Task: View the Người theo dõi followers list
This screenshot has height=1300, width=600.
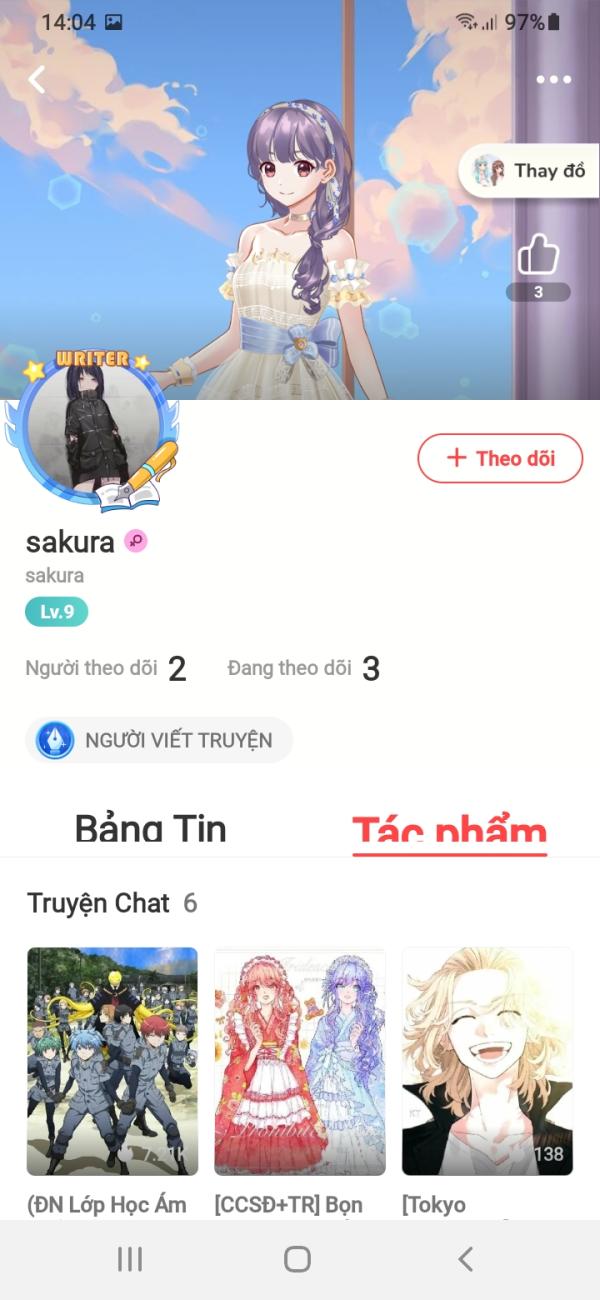Action: click(x=106, y=668)
